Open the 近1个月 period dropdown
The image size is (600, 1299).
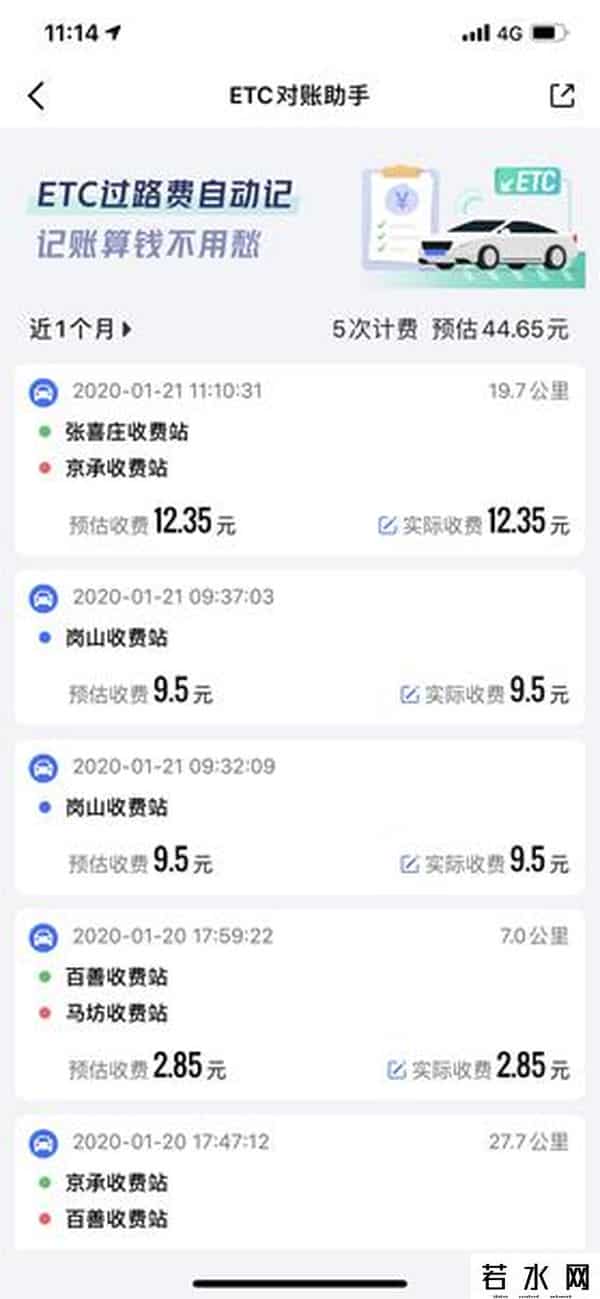pos(80,330)
